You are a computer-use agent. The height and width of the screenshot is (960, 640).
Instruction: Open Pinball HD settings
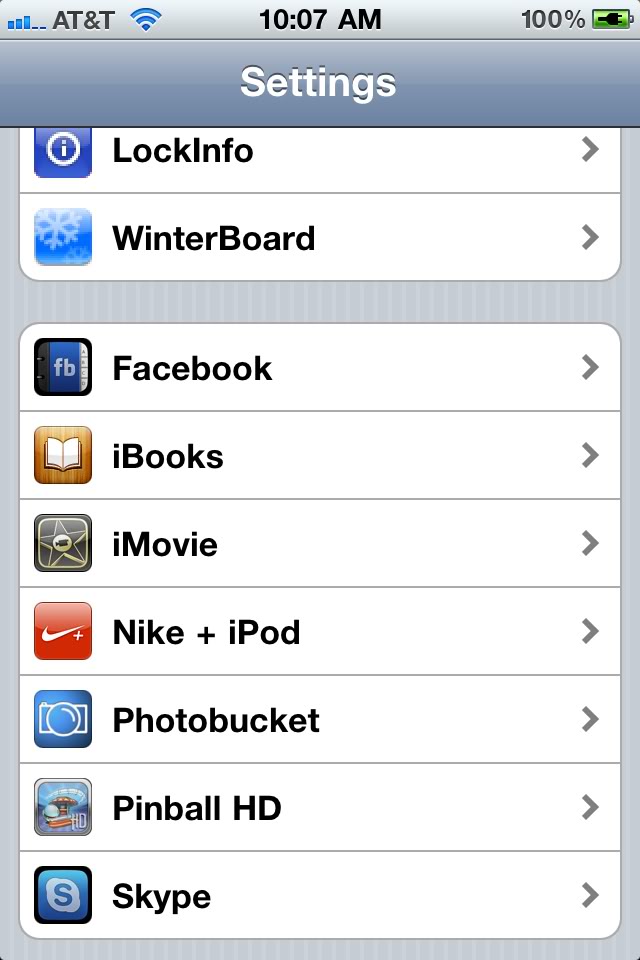320,808
